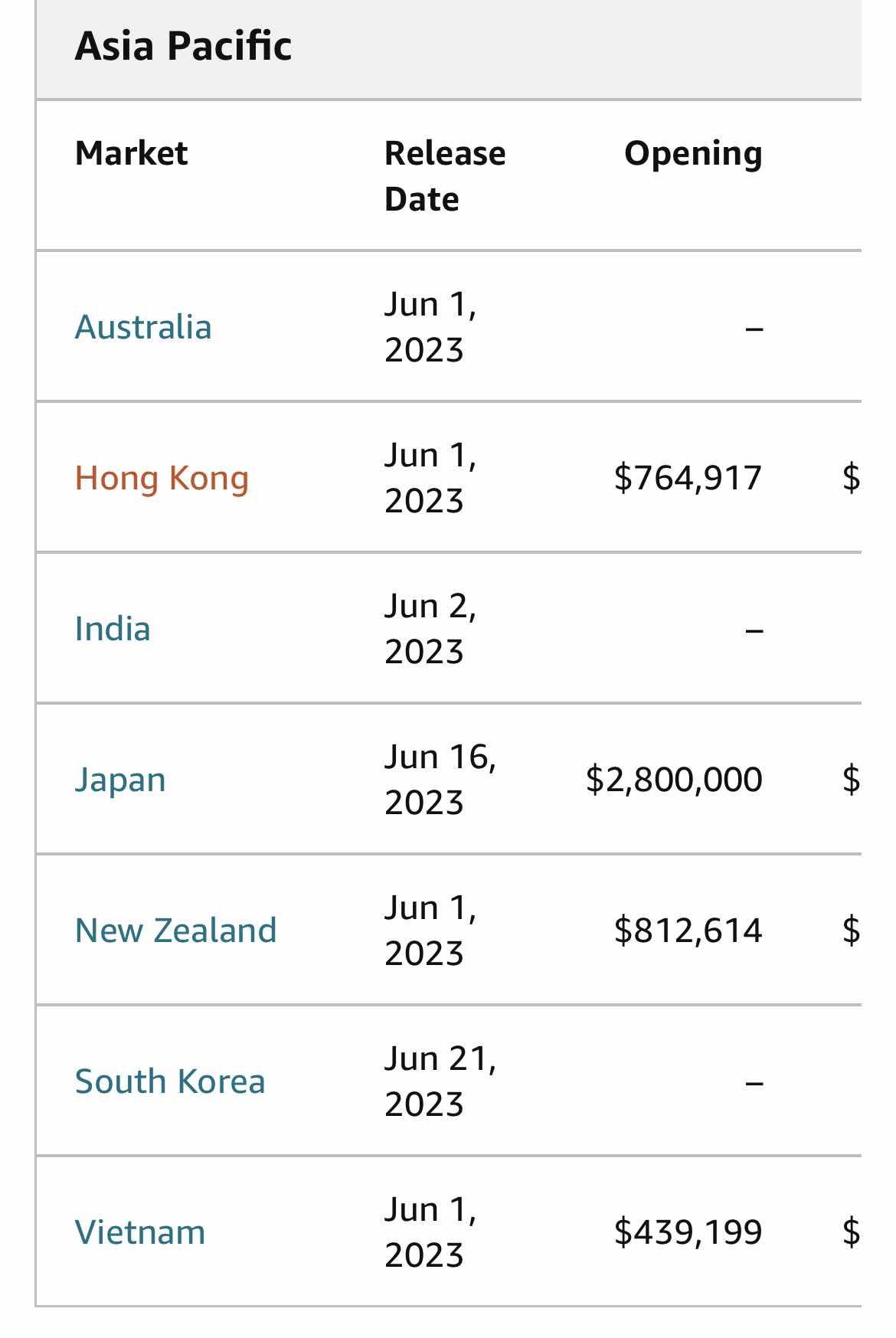Tap the Vietnam market link
The width and height of the screenshot is (896, 1338).
140,1232
